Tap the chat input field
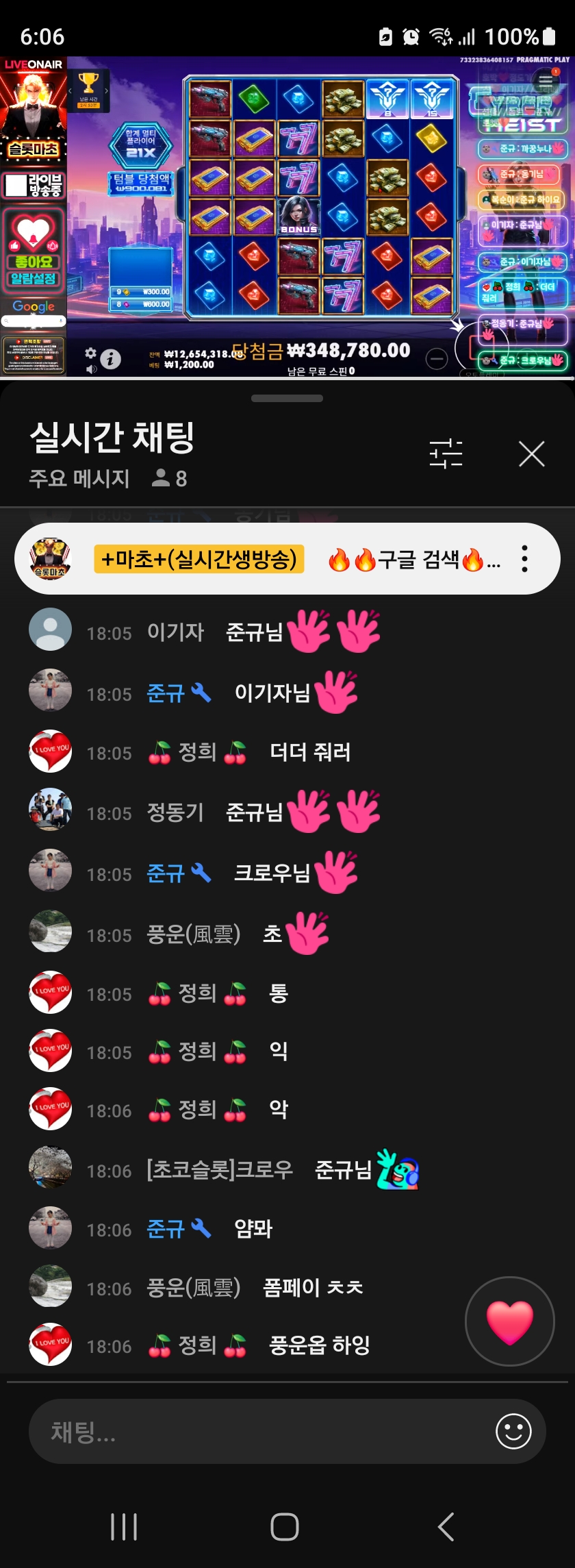This screenshot has height=1568, width=575. point(260,1431)
